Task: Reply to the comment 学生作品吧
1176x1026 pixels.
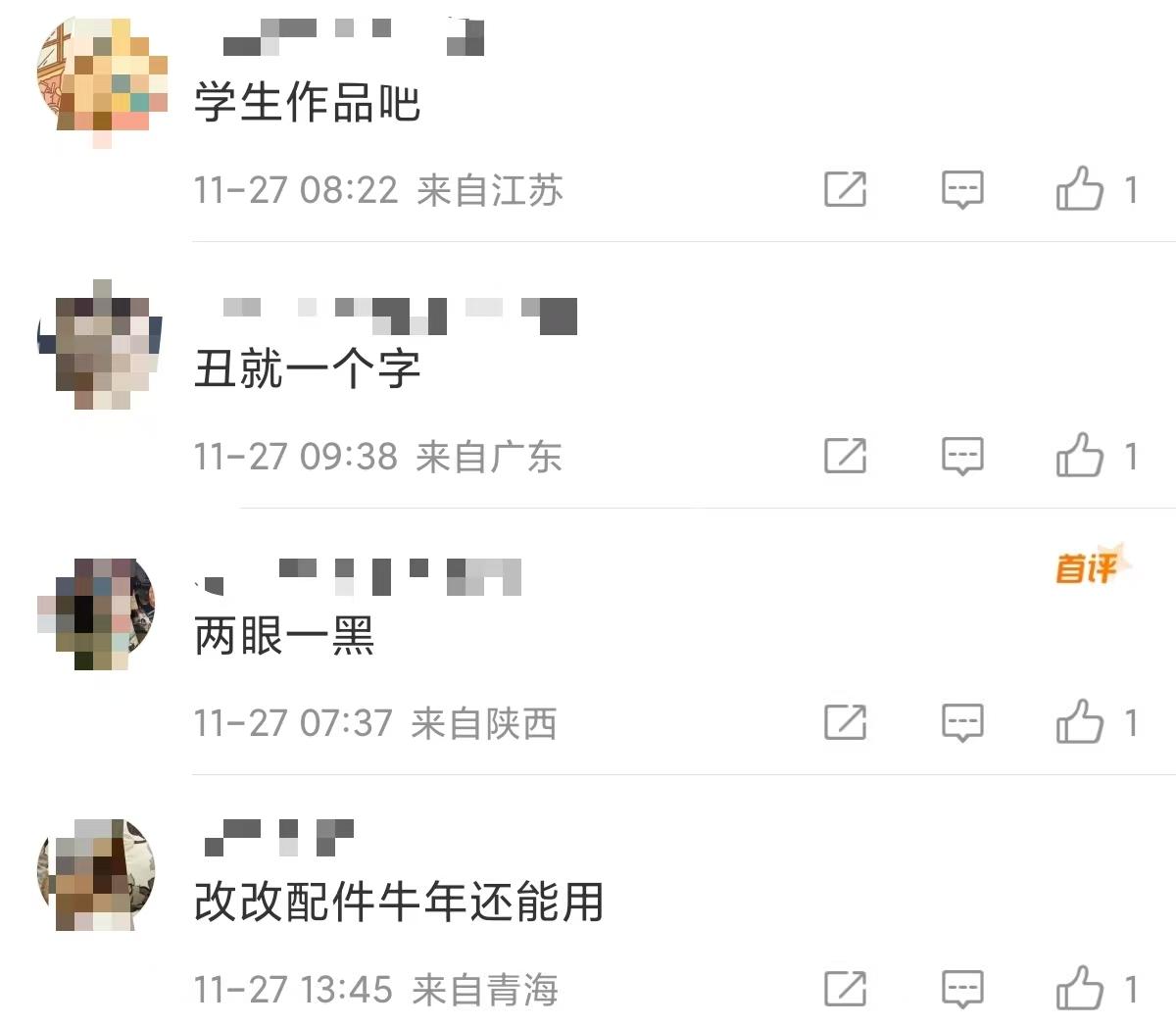Action: 962,189
